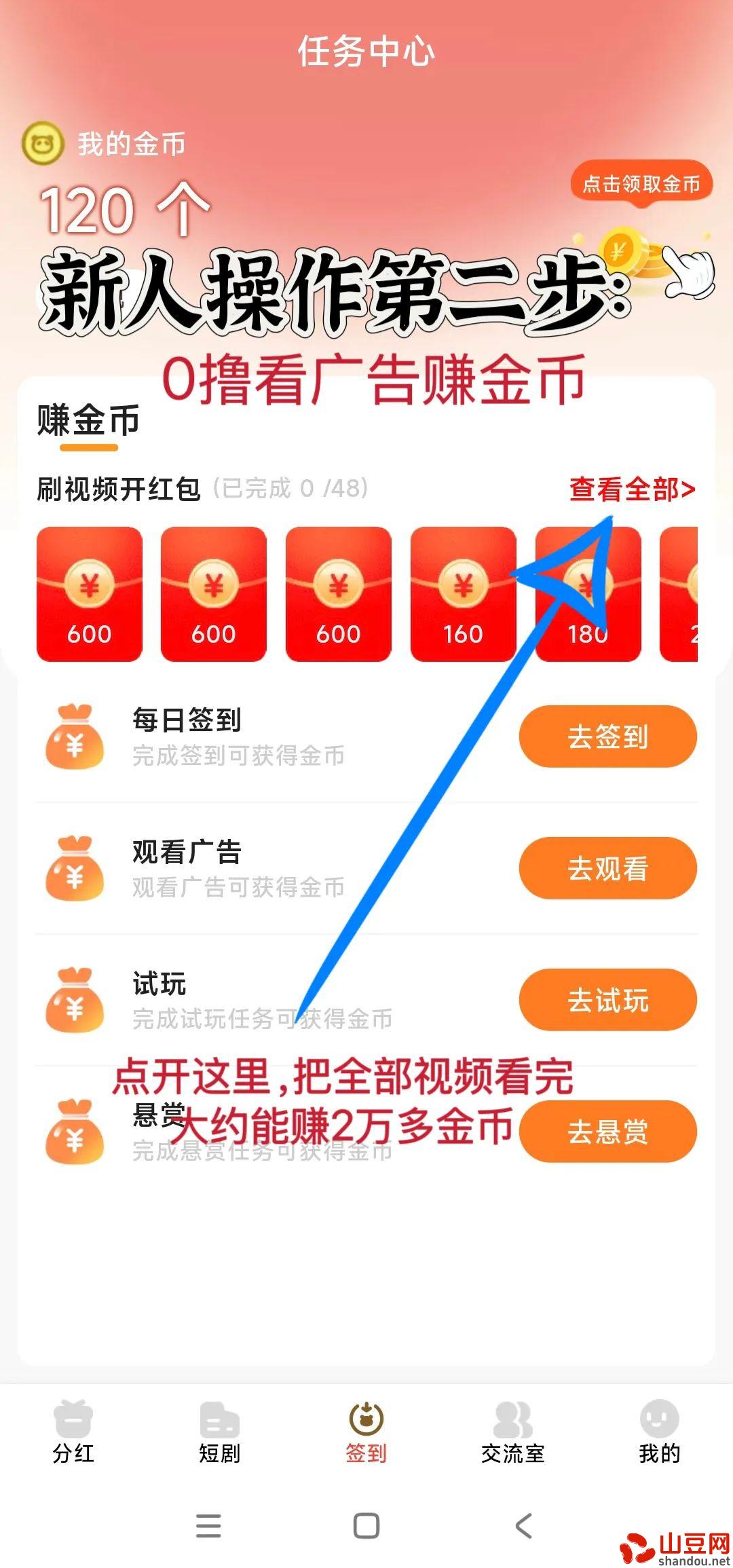The image size is (733, 1568).
Task: Tap 去签到 for daily check-in
Action: coord(607,736)
